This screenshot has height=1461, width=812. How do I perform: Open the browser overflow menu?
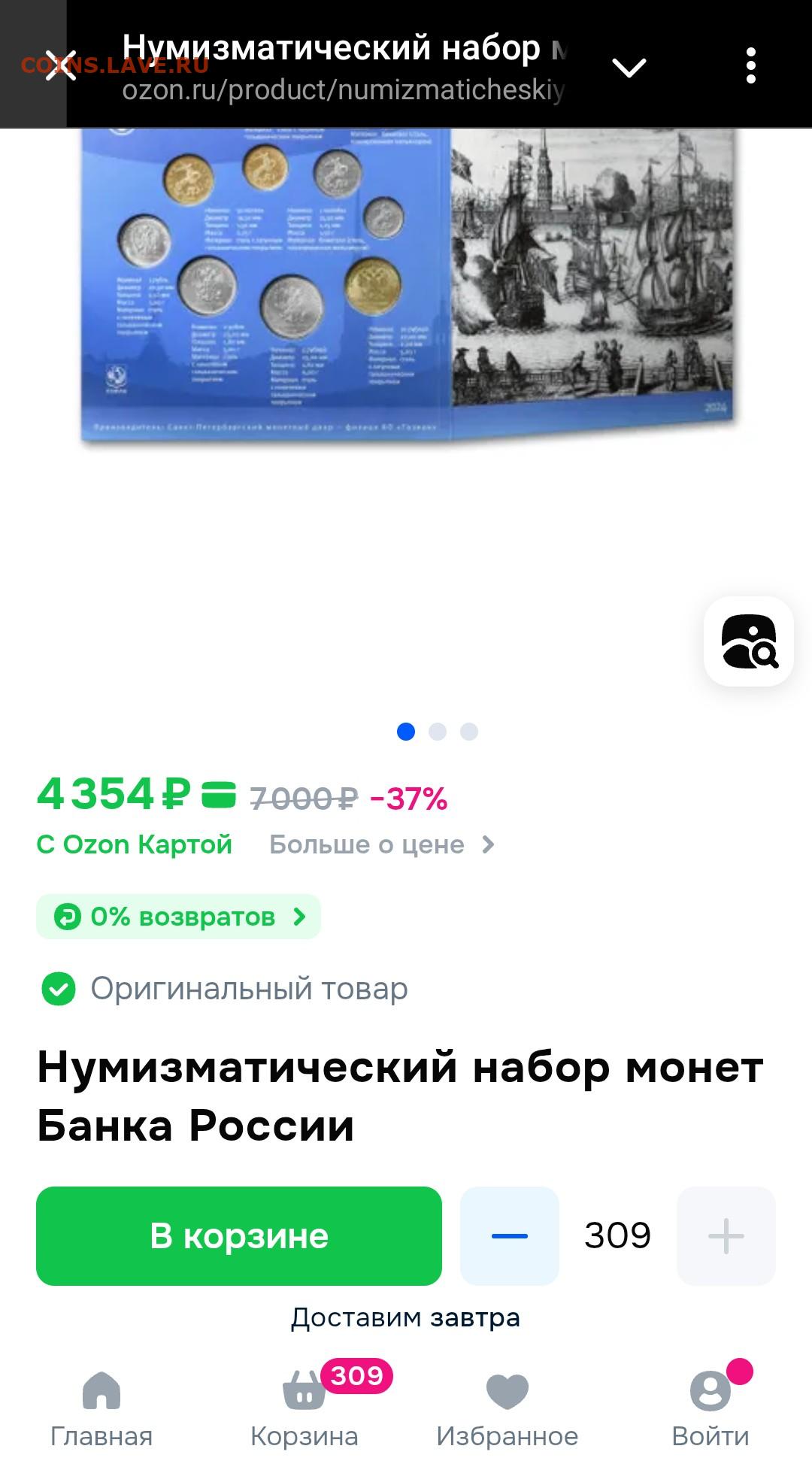750,66
